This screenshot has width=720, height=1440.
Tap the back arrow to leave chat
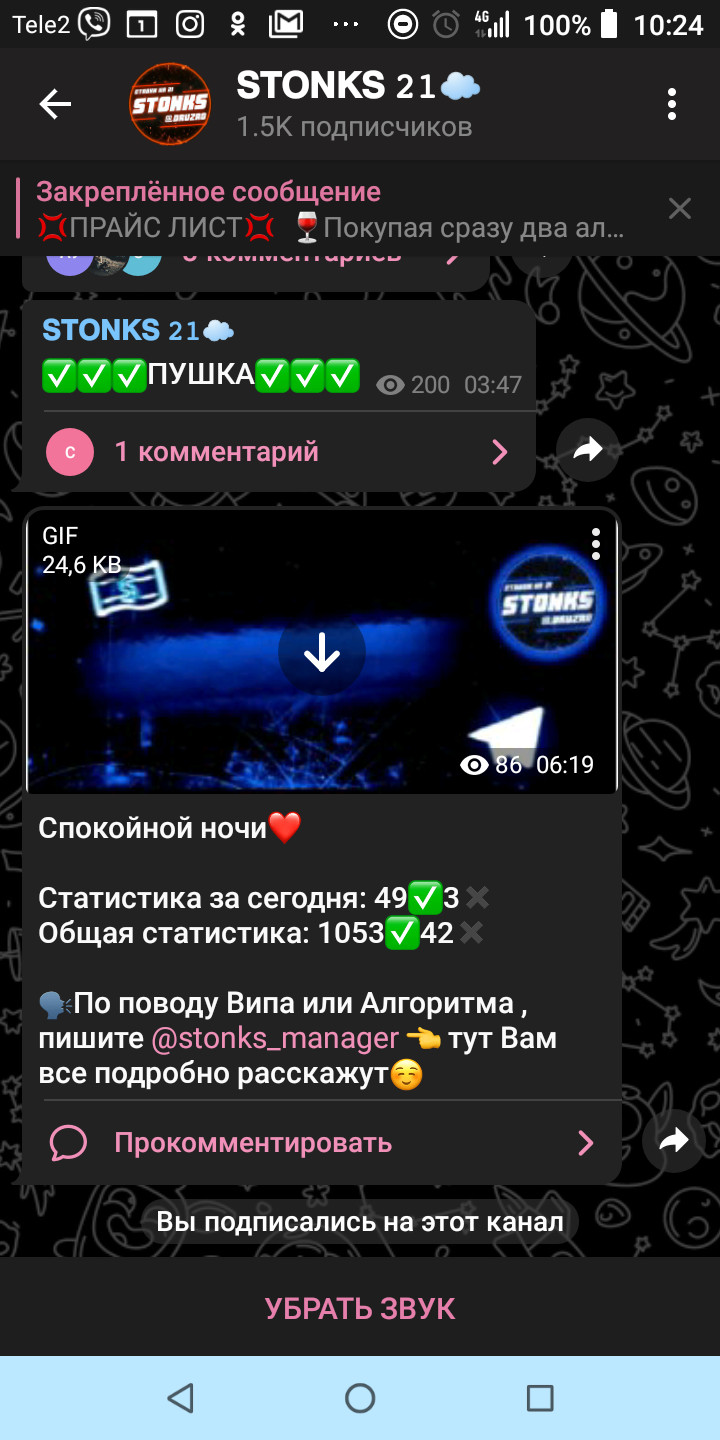pyautogui.click(x=55, y=104)
